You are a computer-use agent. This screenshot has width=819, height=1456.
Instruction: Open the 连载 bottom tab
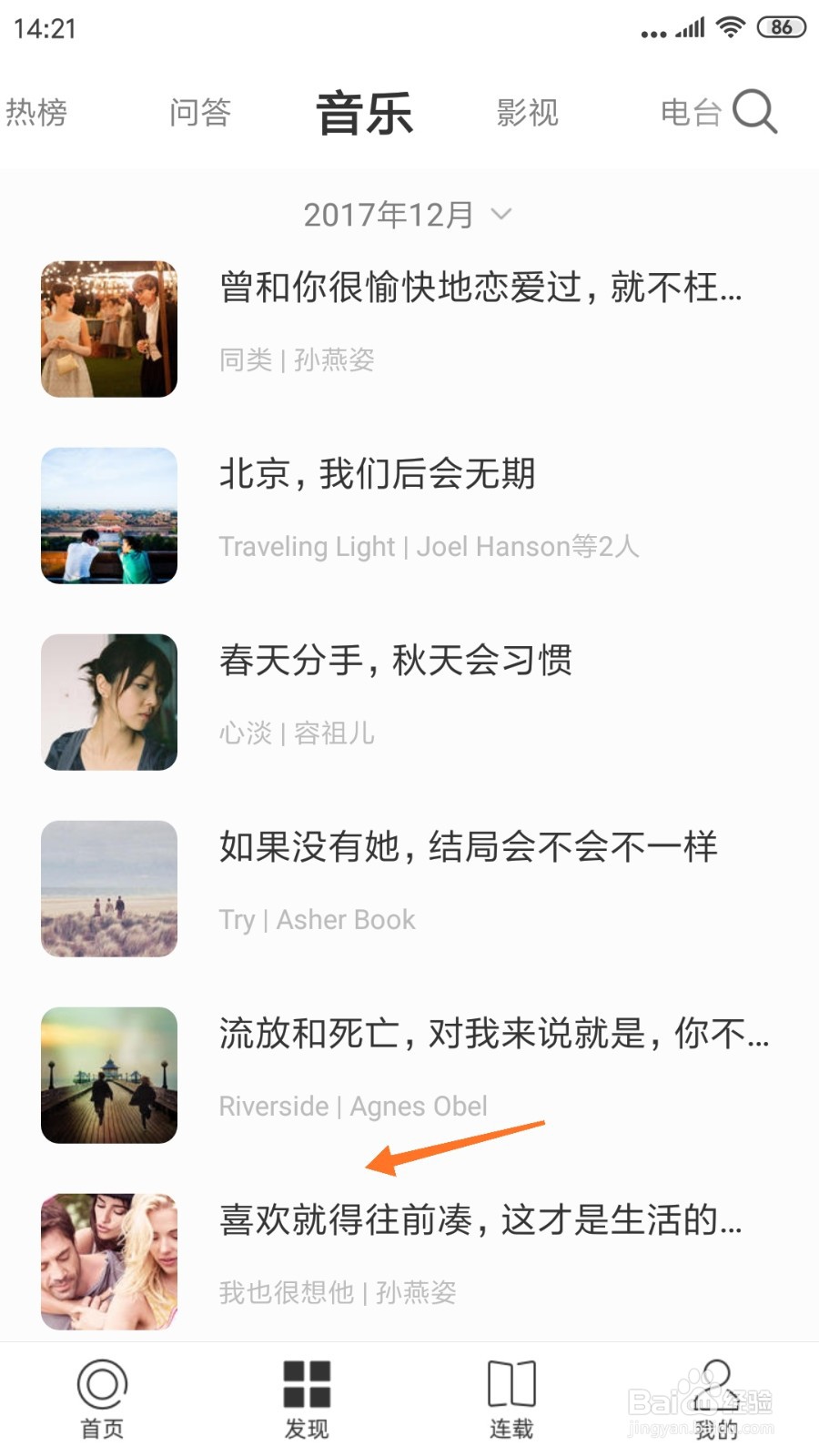pos(511,1400)
